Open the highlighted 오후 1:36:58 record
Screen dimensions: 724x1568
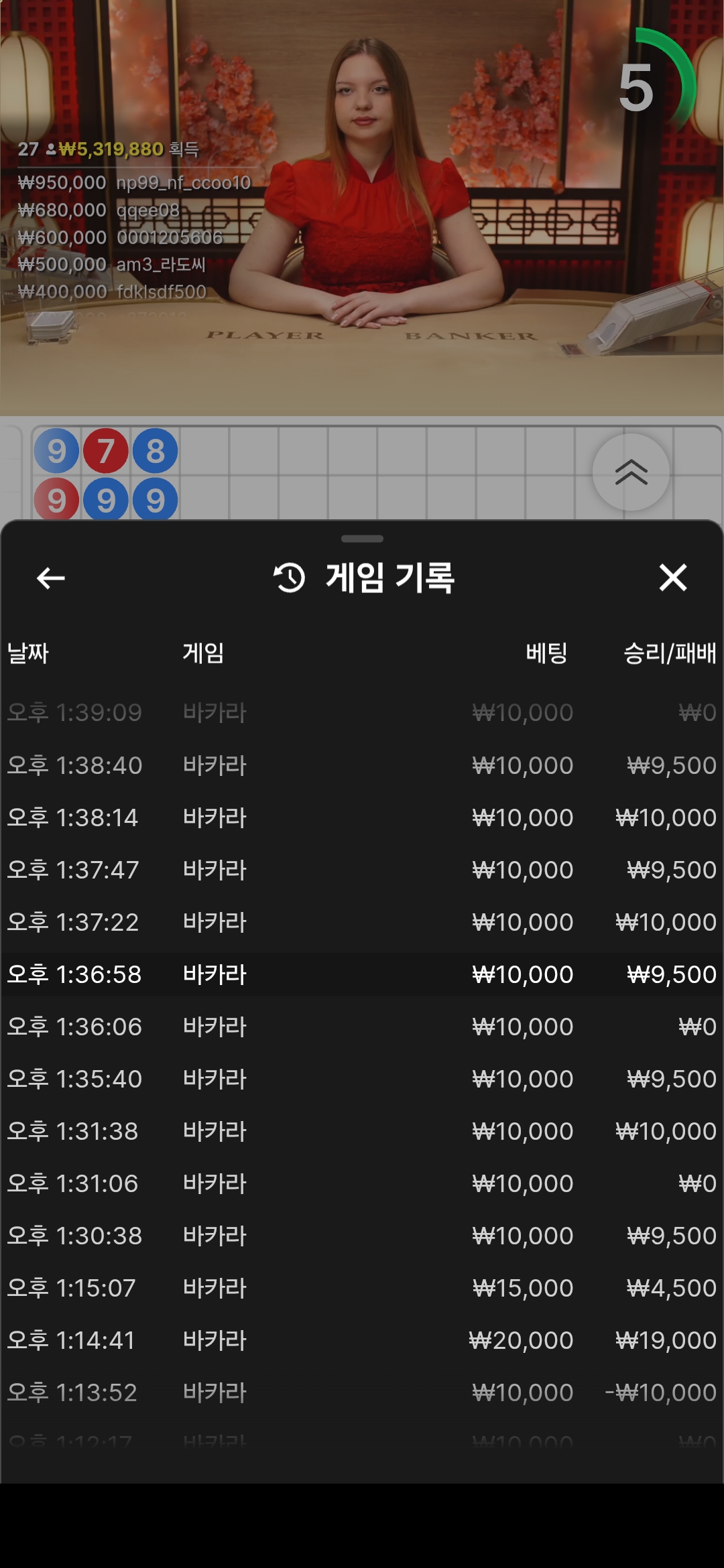click(x=362, y=974)
